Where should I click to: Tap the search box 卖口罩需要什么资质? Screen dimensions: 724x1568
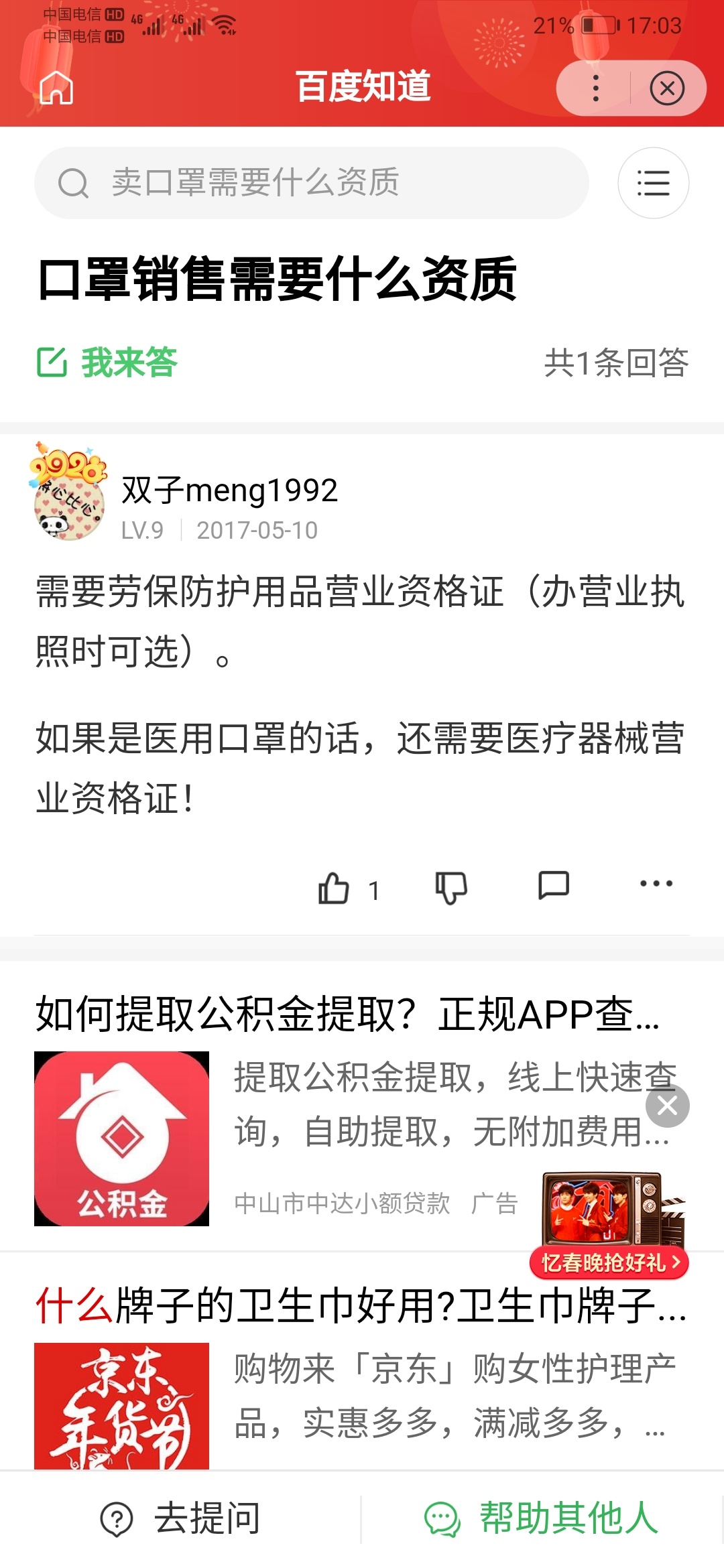tap(312, 183)
